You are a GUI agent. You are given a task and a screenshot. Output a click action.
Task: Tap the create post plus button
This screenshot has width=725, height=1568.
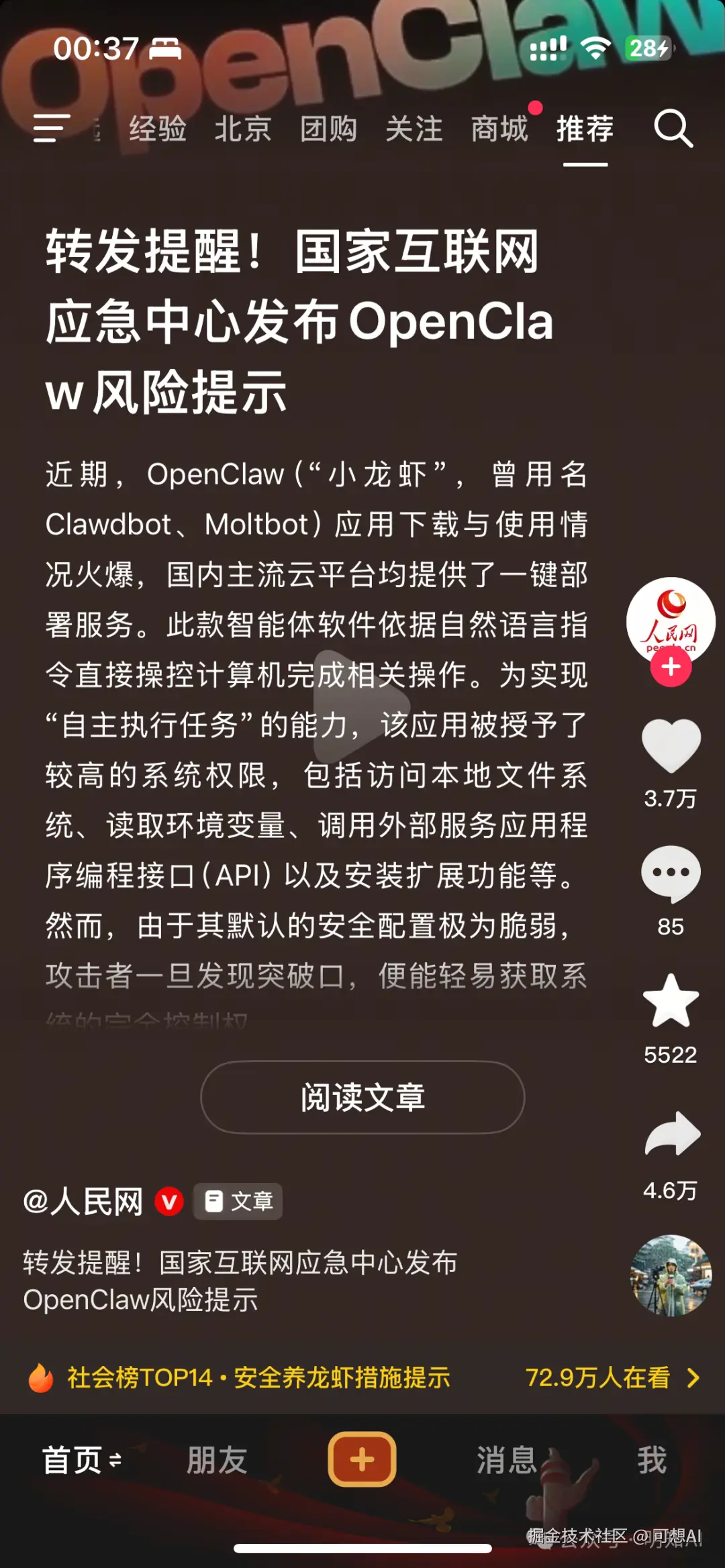click(x=362, y=1459)
